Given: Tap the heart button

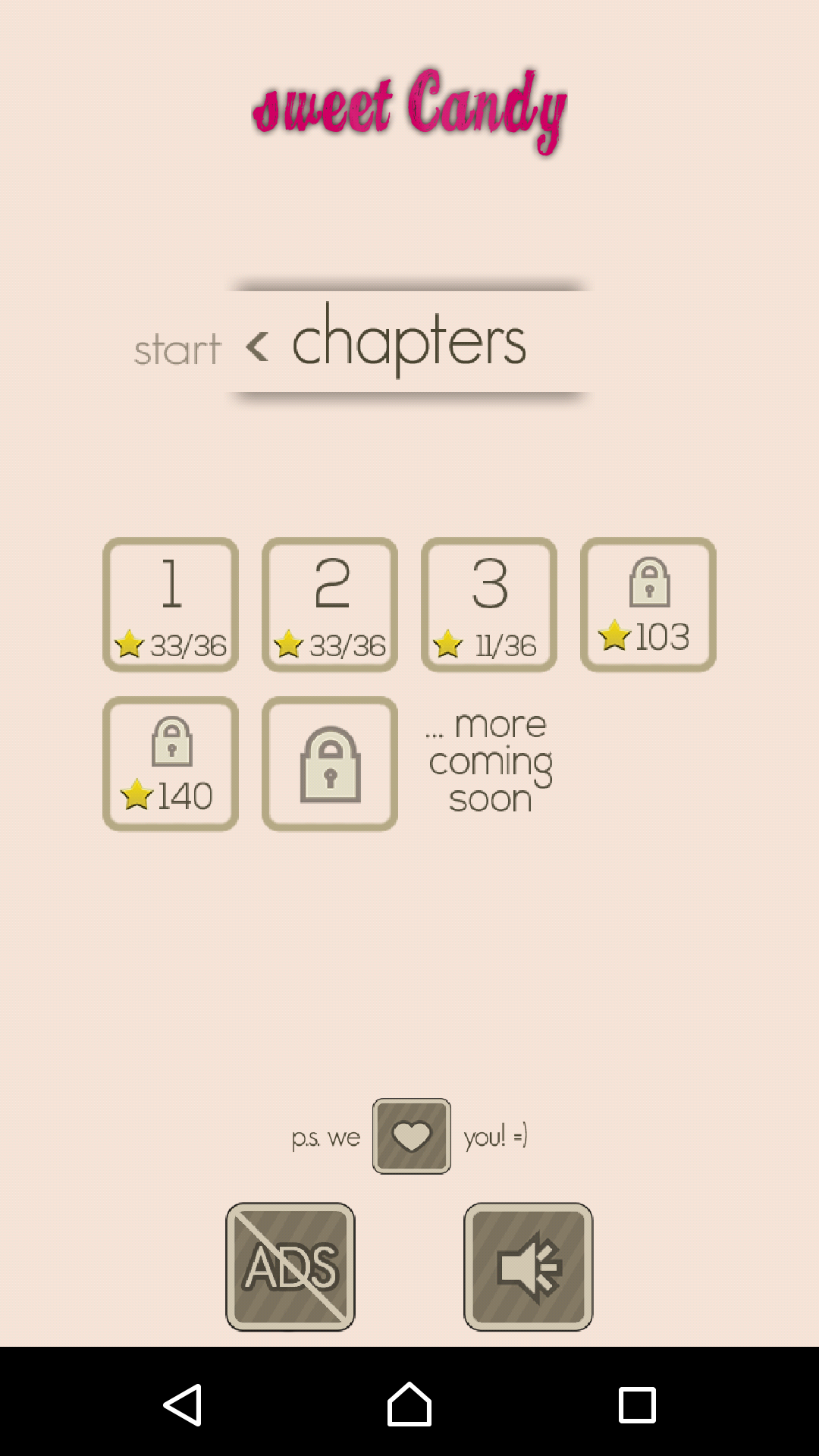Looking at the screenshot, I should coord(412,1136).
